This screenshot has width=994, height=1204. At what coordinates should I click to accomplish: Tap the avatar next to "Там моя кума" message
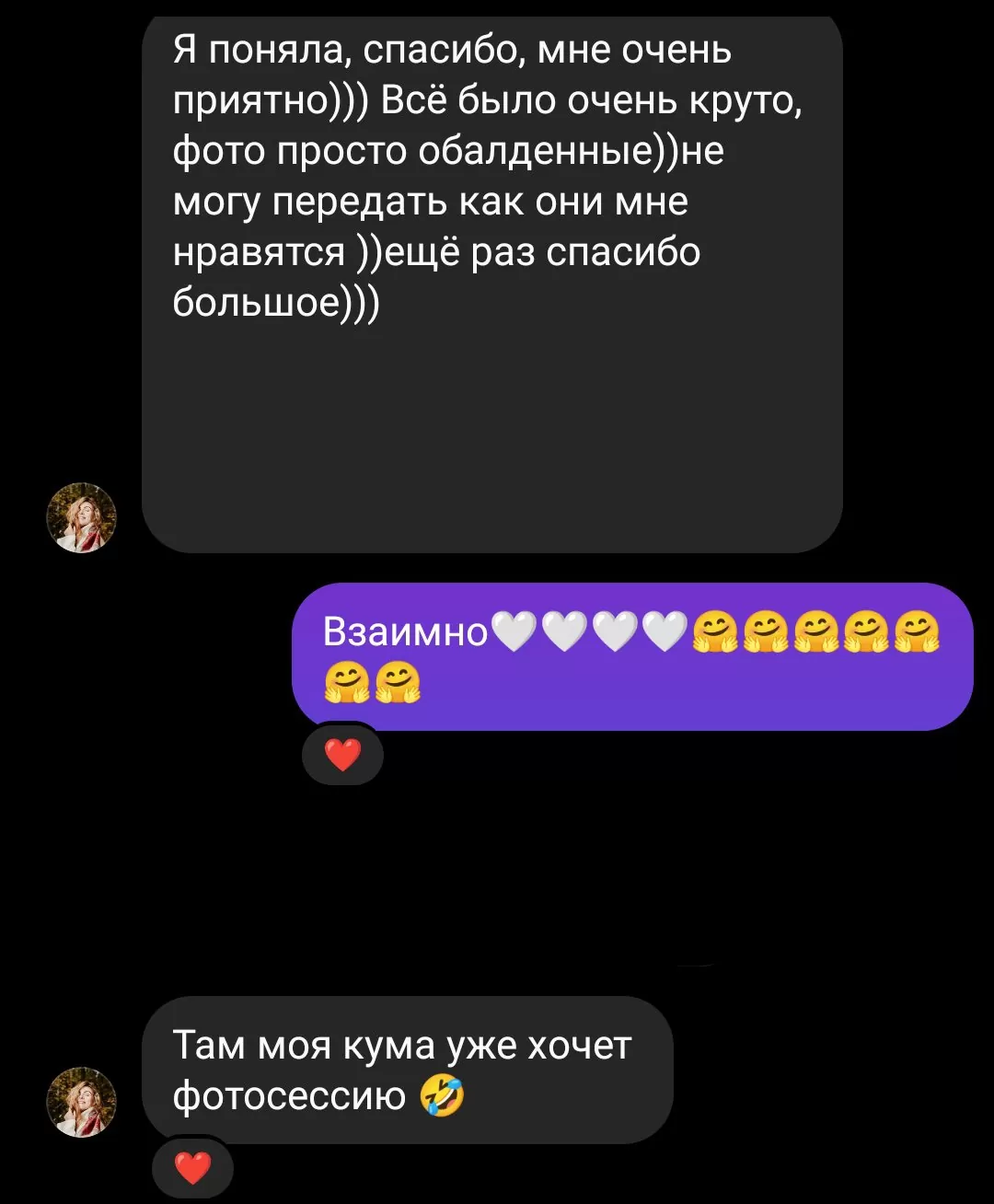tap(82, 1102)
